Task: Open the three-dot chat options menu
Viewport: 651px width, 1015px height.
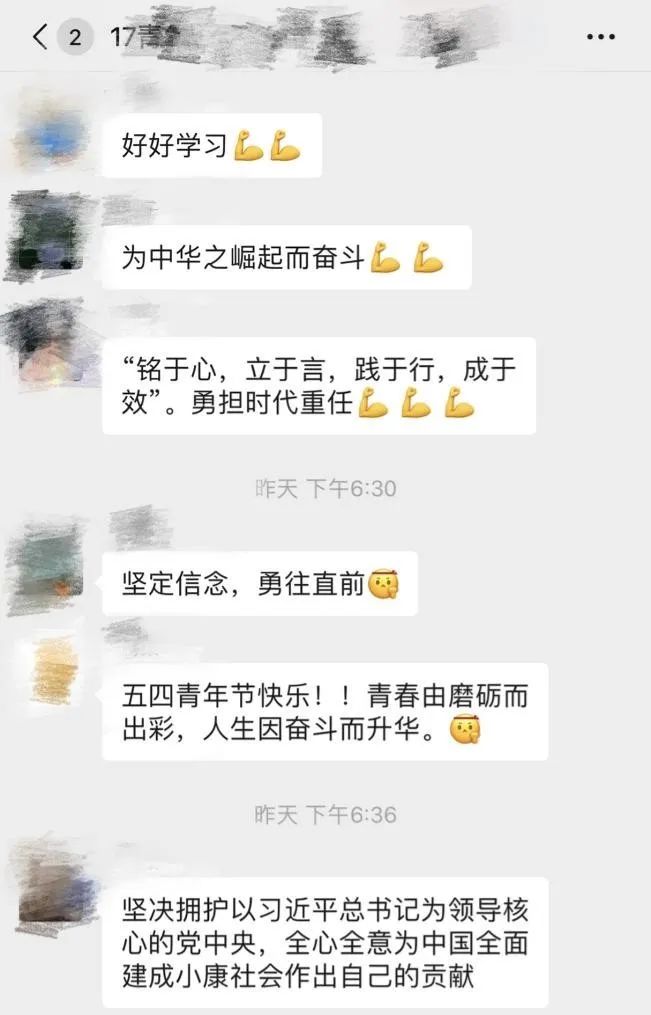Action: tap(600, 38)
